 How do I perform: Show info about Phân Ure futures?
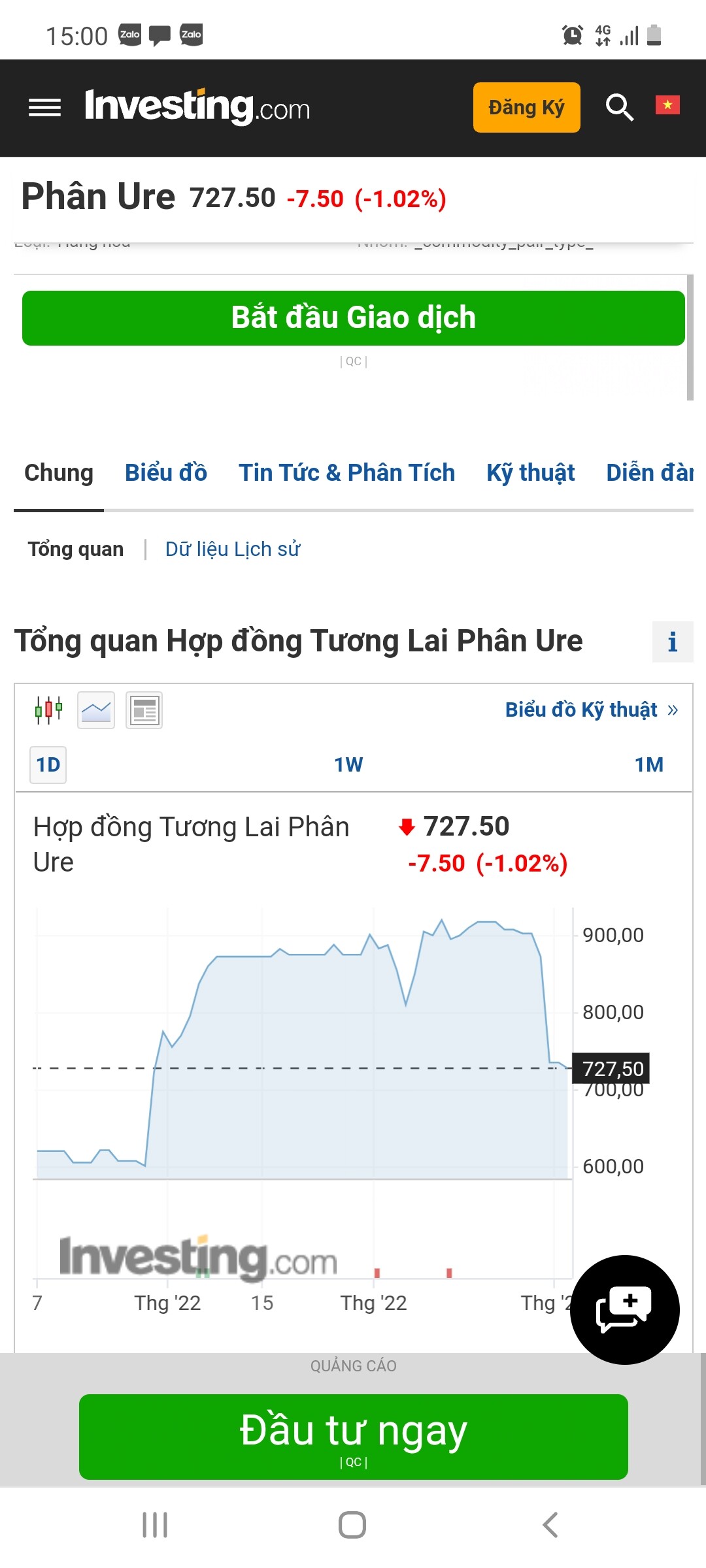672,642
